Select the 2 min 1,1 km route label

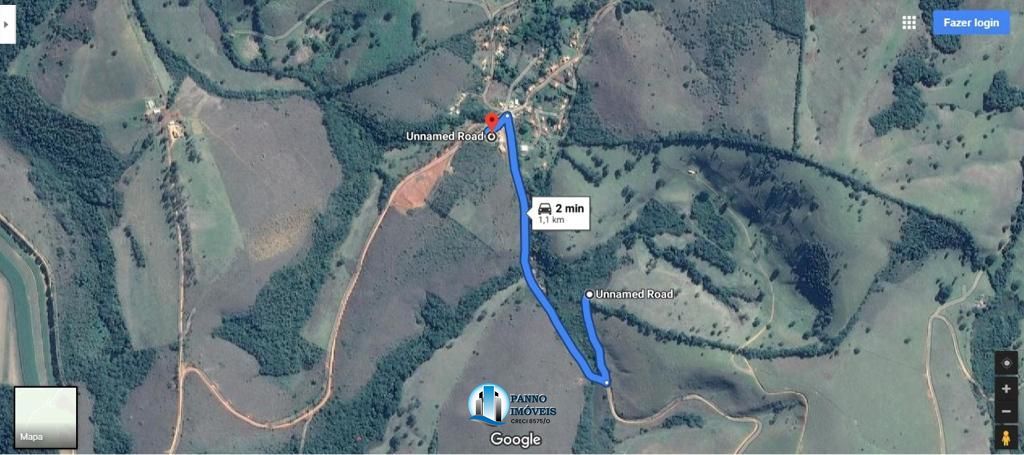click(562, 212)
